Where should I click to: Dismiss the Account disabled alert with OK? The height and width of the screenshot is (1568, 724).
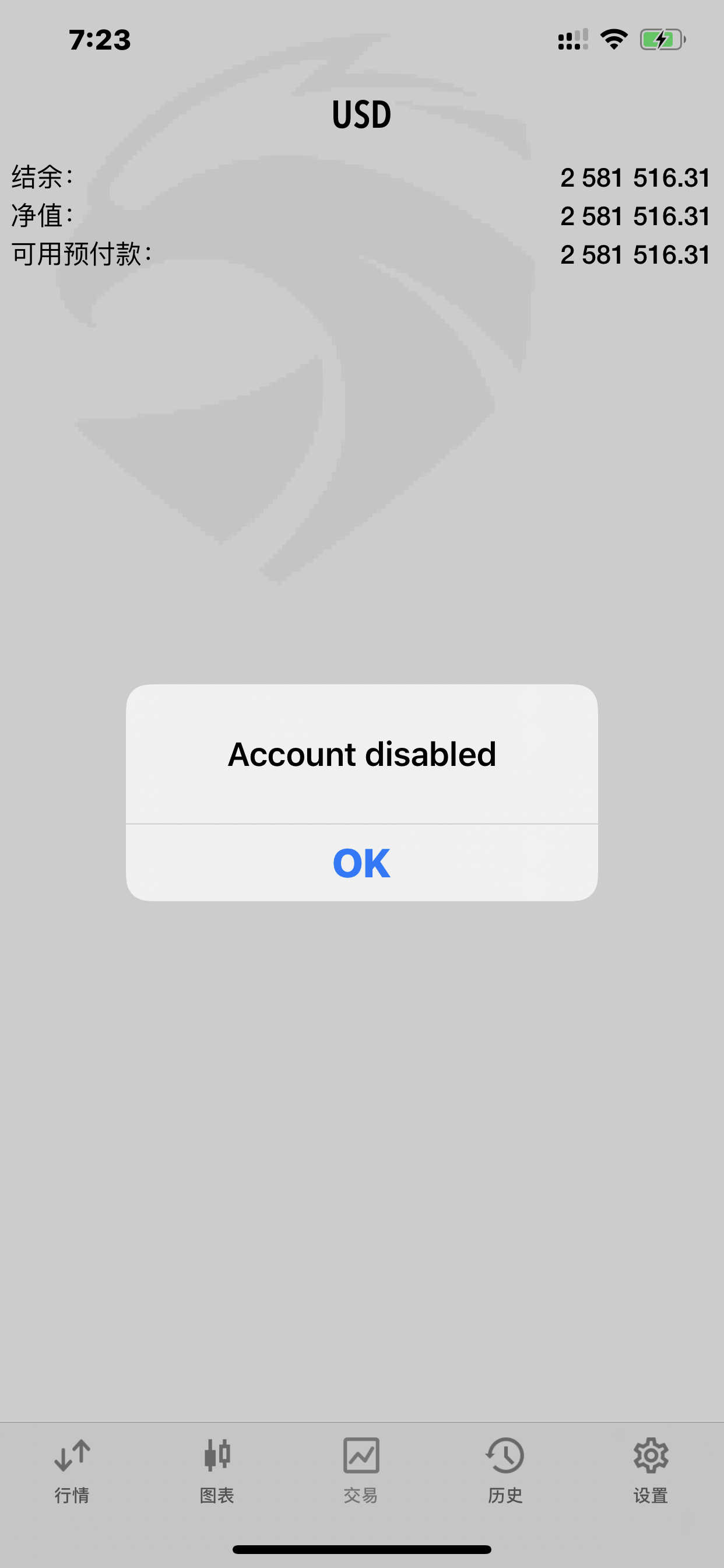(361, 863)
